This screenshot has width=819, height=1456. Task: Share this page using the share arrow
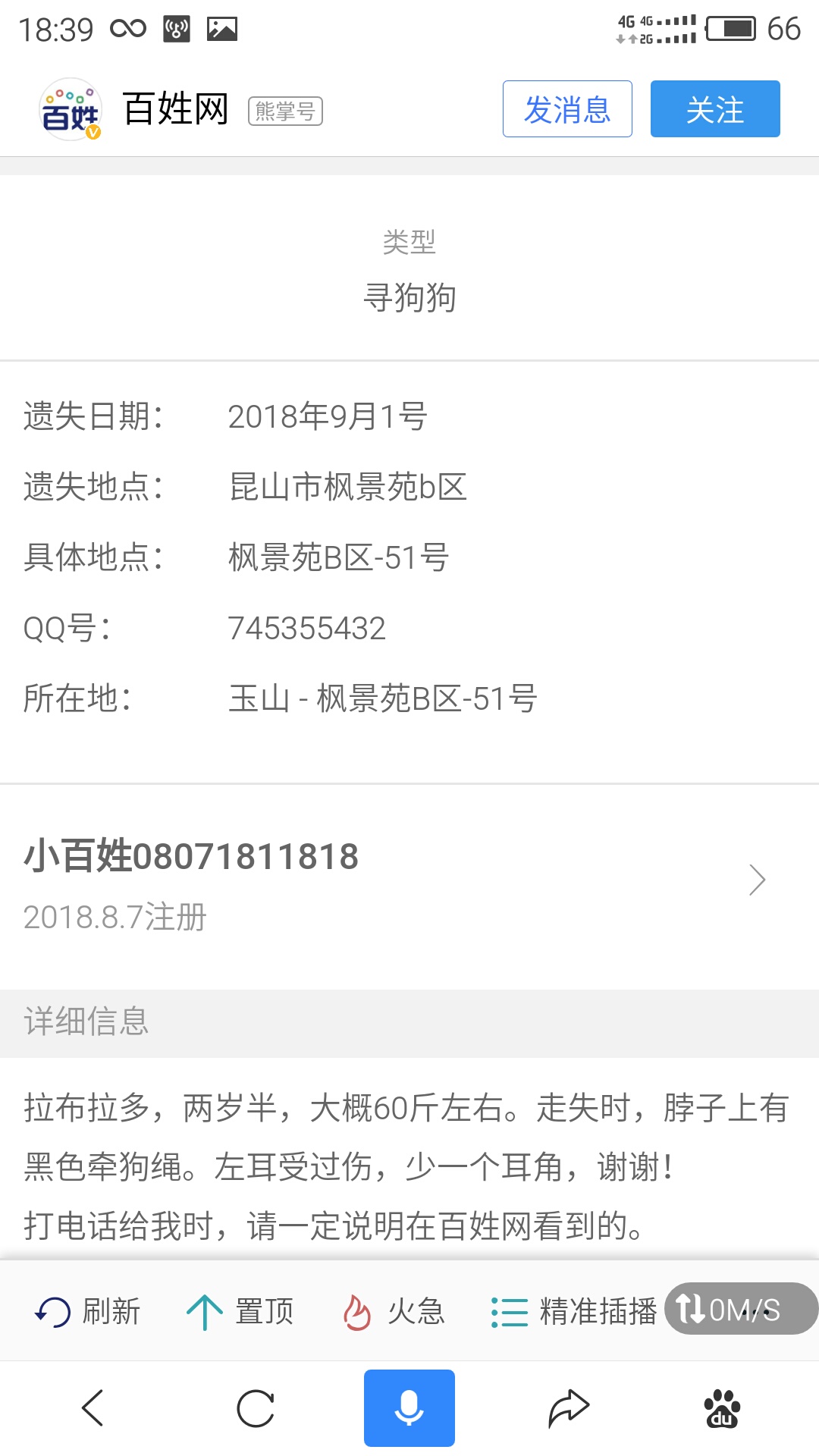[569, 1408]
